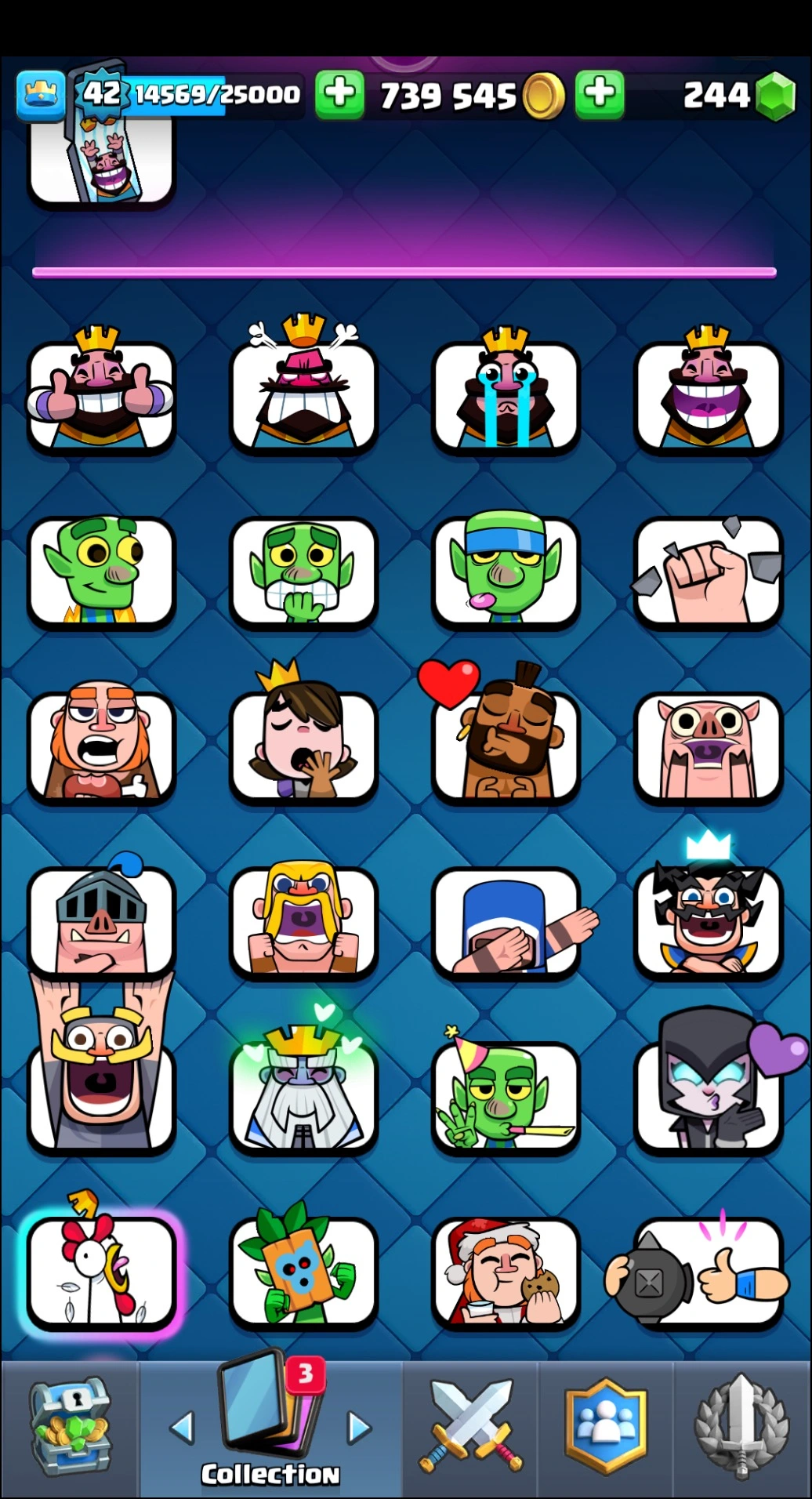Open the Shop chest tab
The width and height of the screenshot is (812, 1499).
click(x=70, y=1428)
